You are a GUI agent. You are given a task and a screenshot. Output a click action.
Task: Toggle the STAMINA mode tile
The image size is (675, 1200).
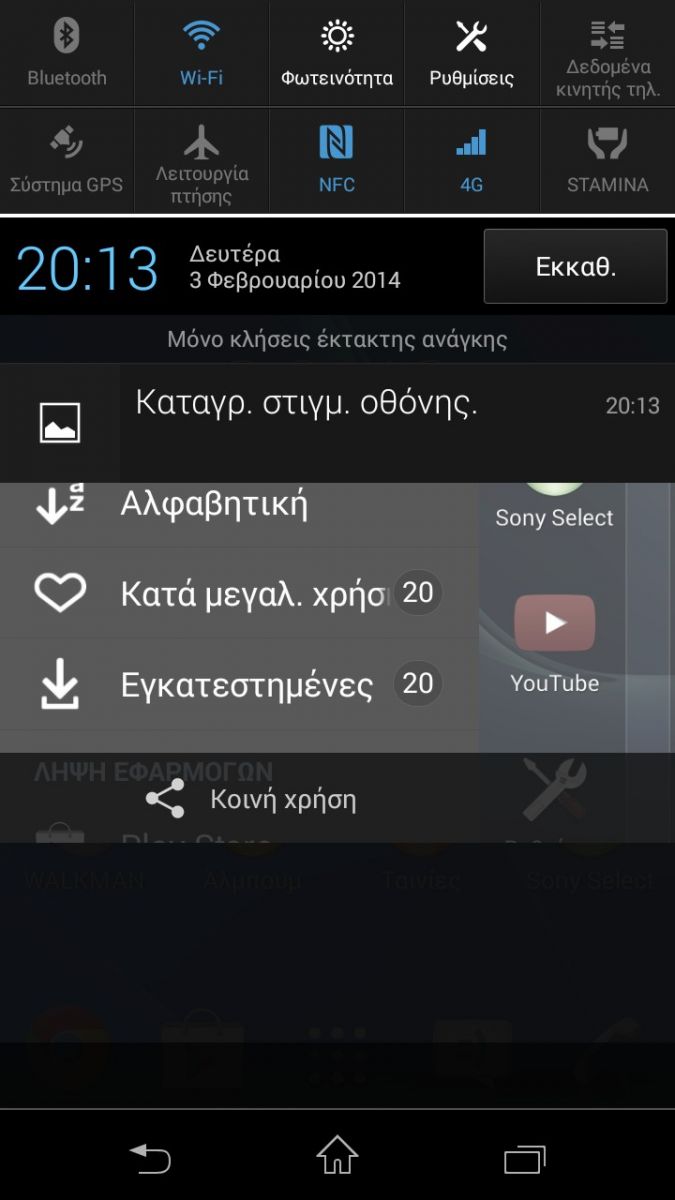click(x=608, y=160)
